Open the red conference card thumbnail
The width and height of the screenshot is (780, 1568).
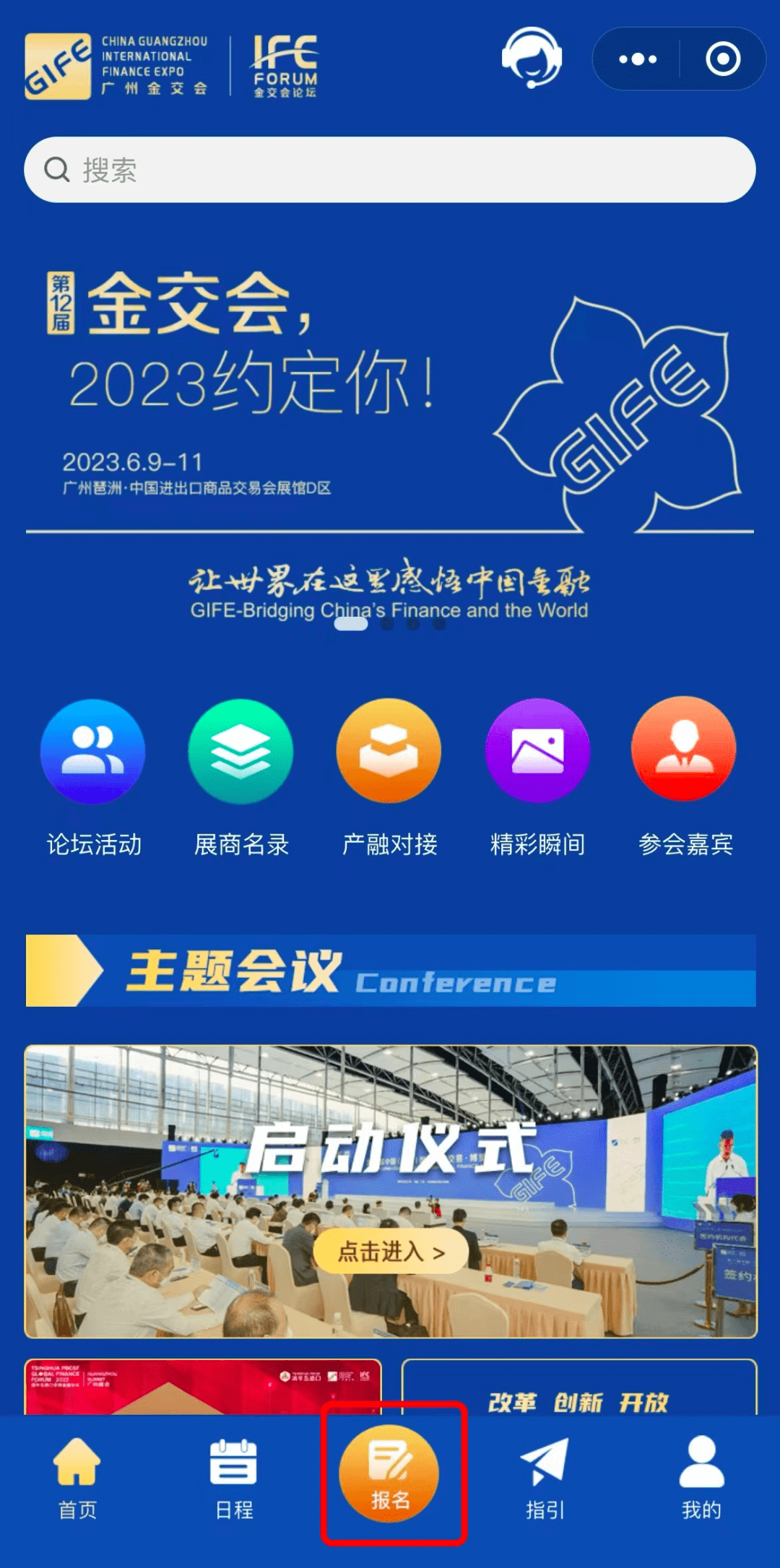[x=203, y=1387]
